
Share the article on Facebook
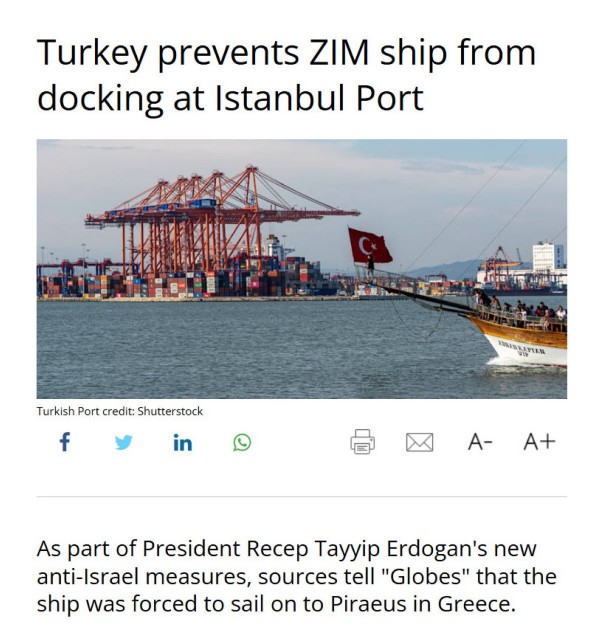tap(65, 442)
